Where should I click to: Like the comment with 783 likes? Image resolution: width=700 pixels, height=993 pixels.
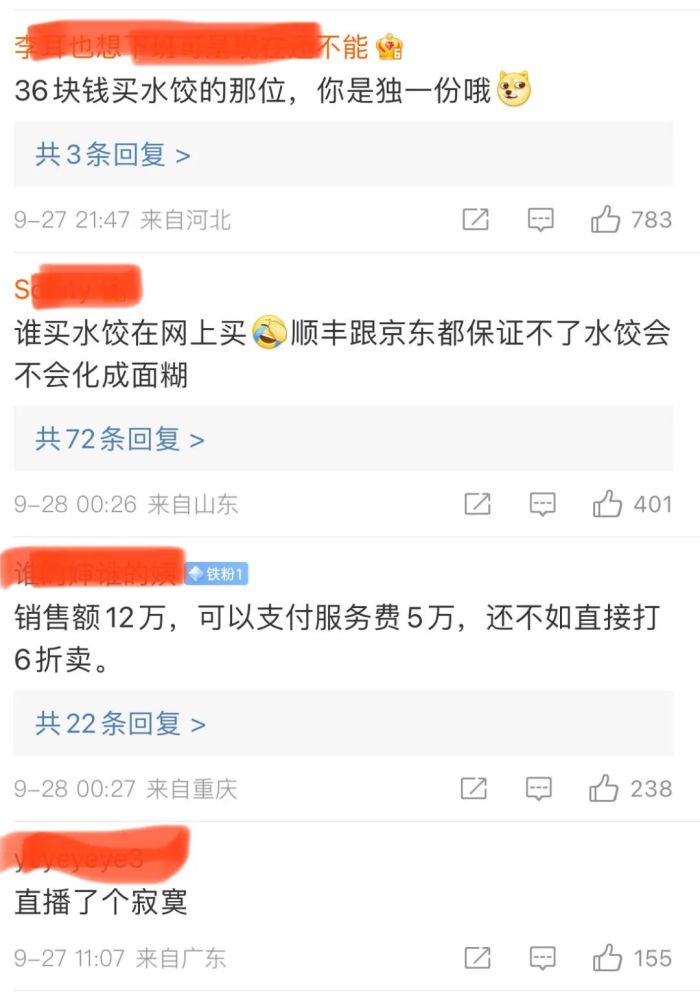coord(606,220)
